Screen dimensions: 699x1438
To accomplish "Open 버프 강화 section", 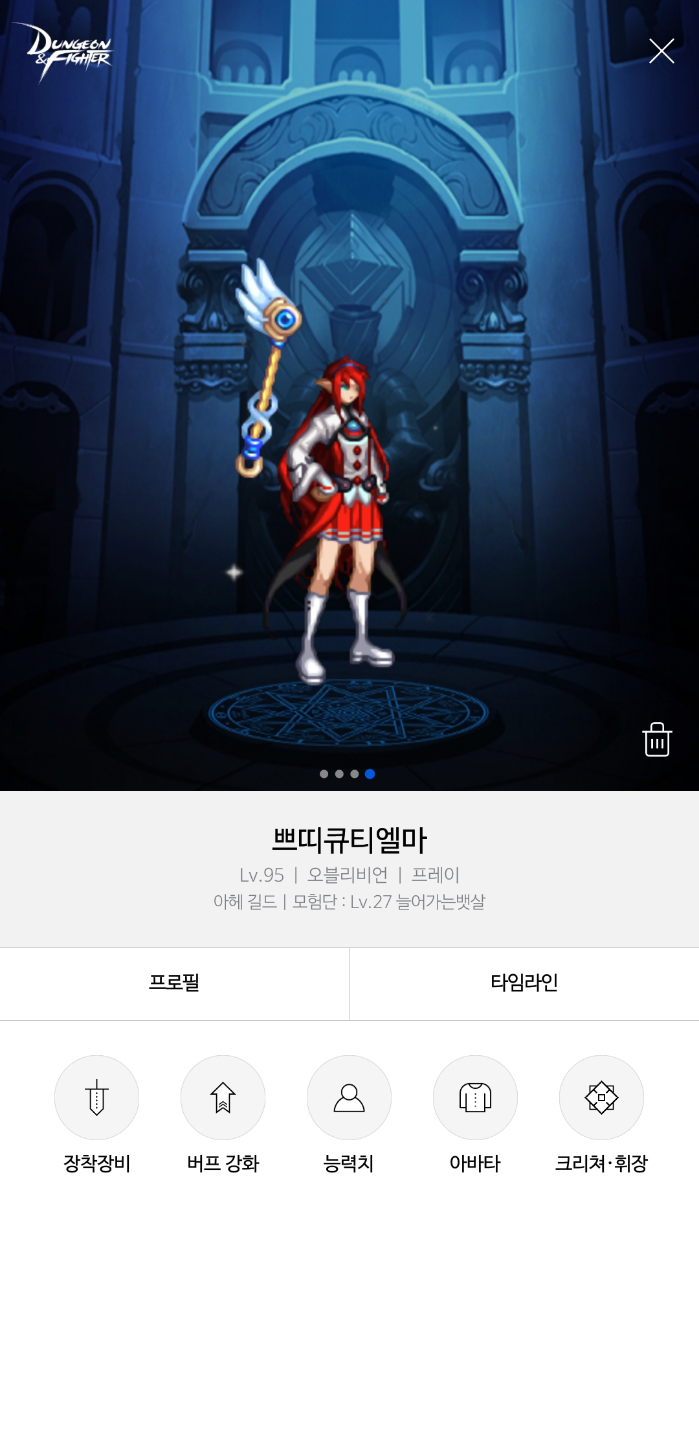I will pos(223,1098).
